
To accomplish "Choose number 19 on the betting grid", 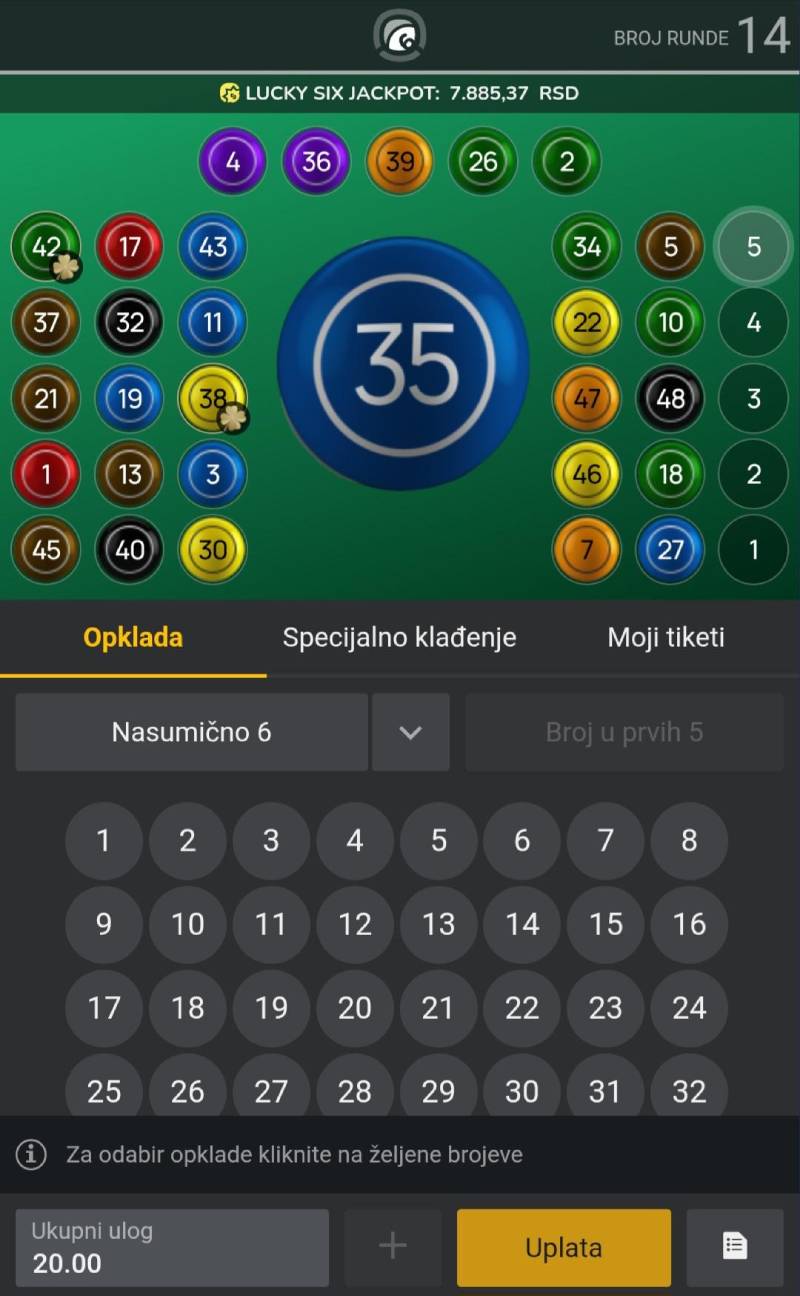I will coord(271,1008).
